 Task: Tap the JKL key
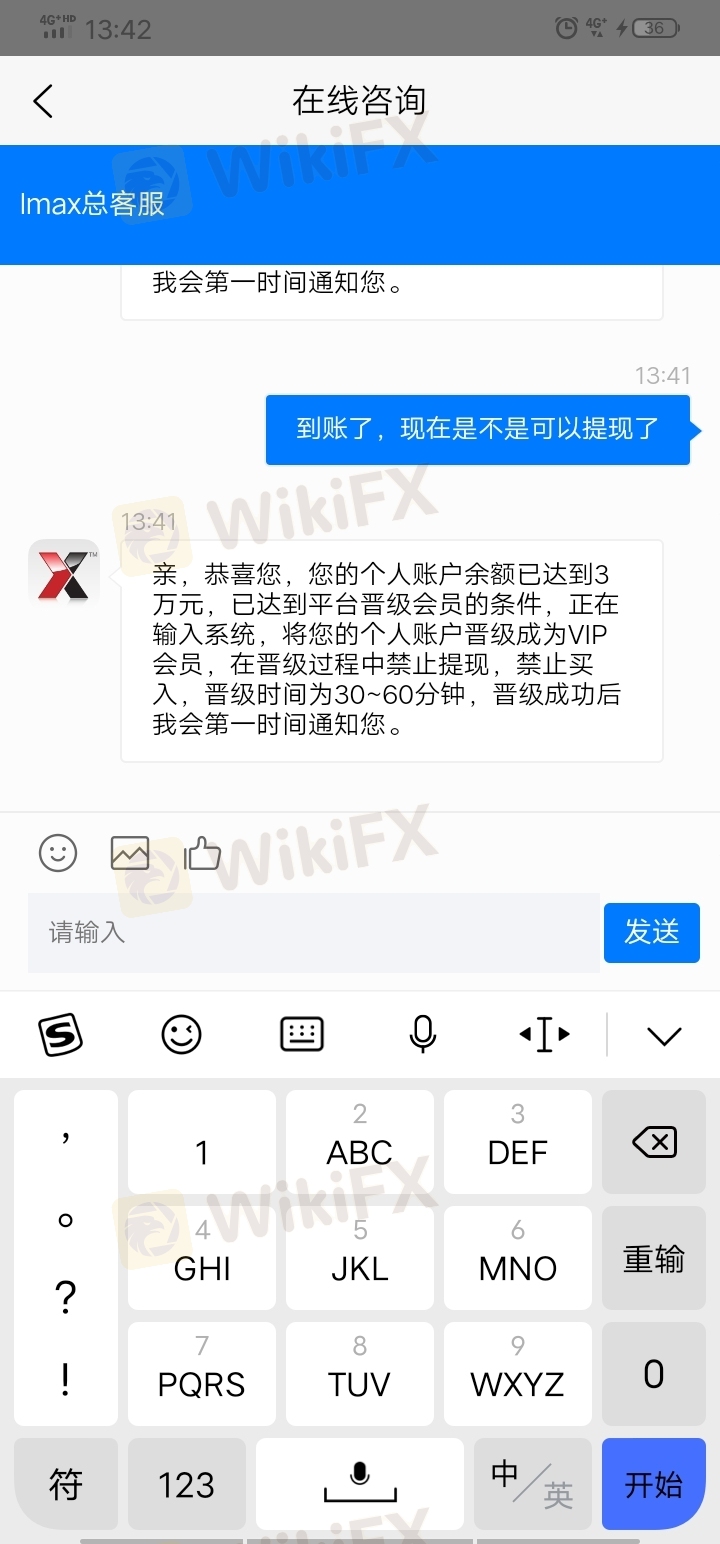(360, 1258)
